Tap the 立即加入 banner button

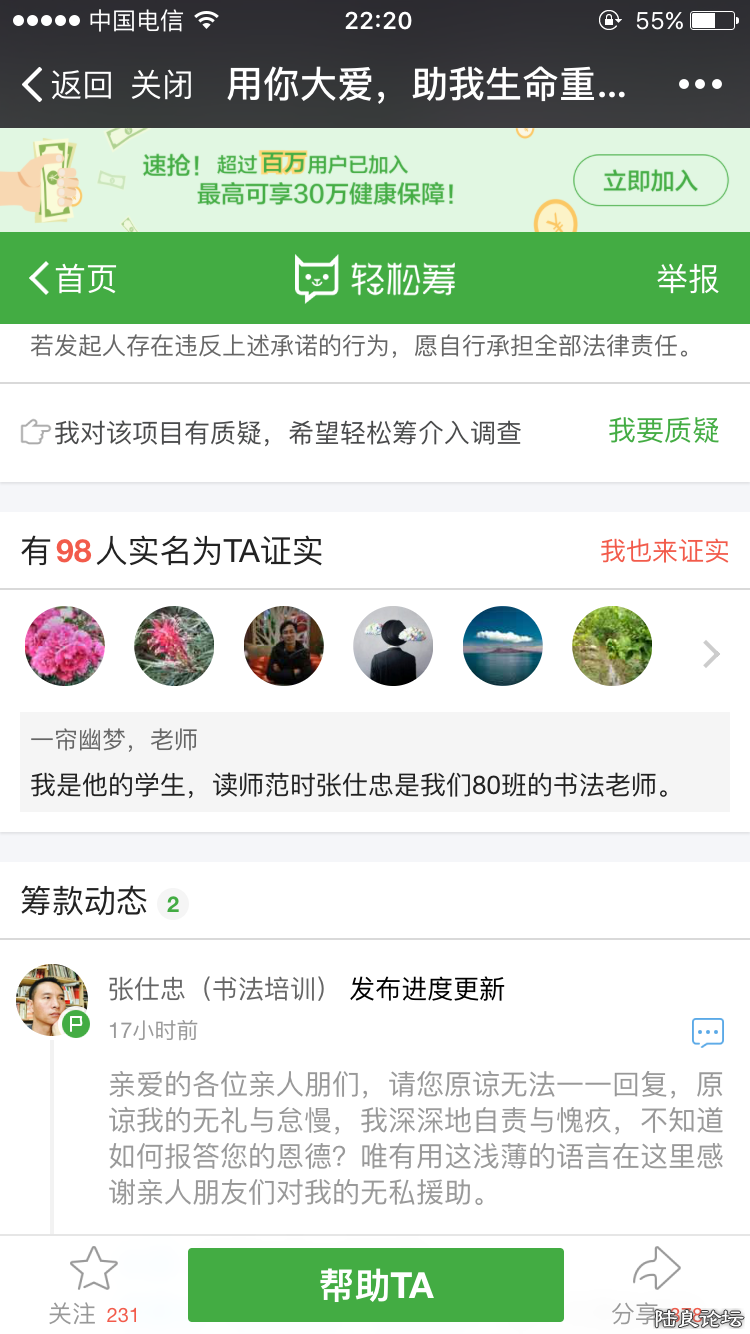tap(650, 180)
